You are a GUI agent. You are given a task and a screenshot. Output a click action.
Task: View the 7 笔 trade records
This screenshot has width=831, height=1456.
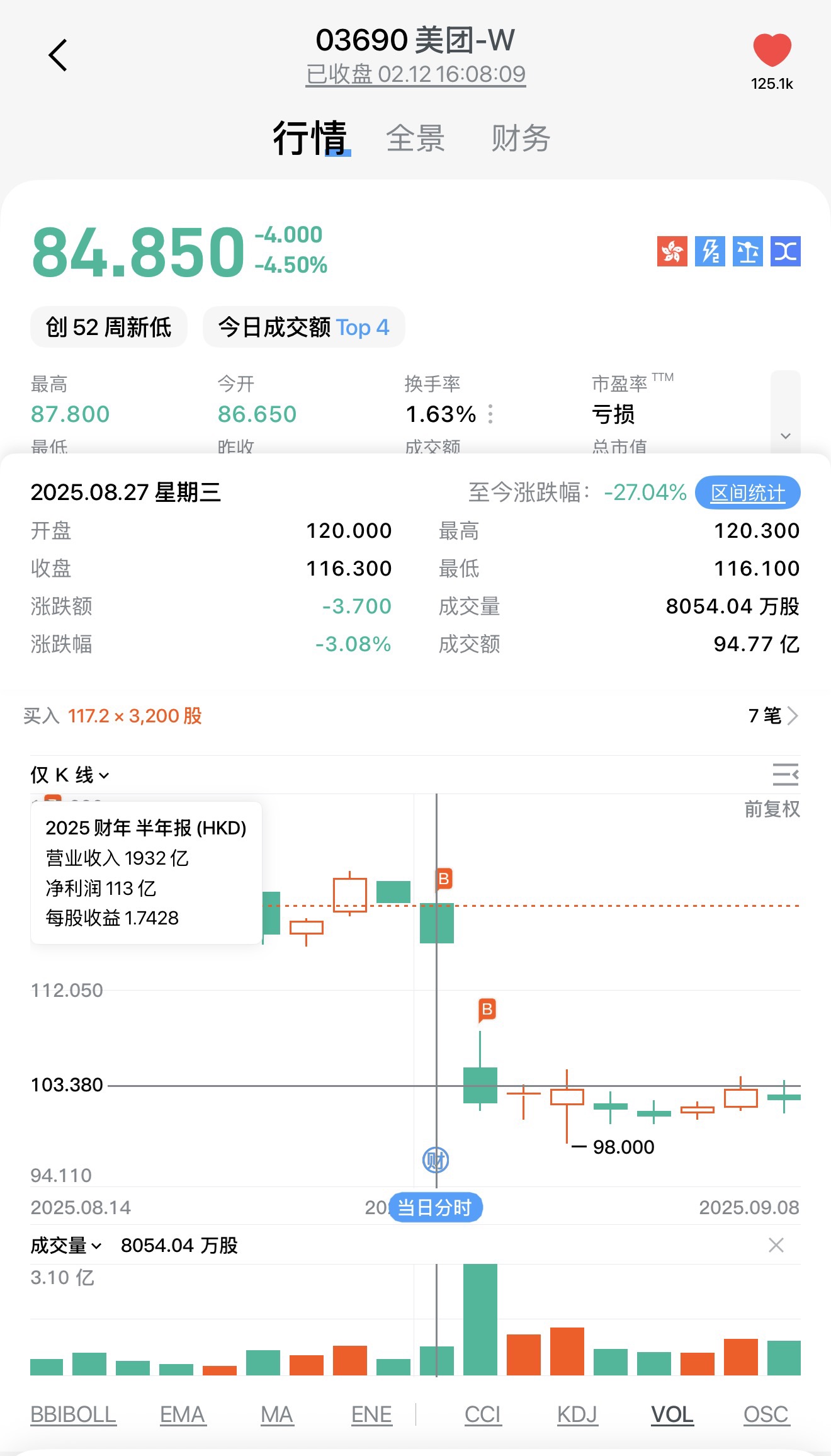pos(773,716)
